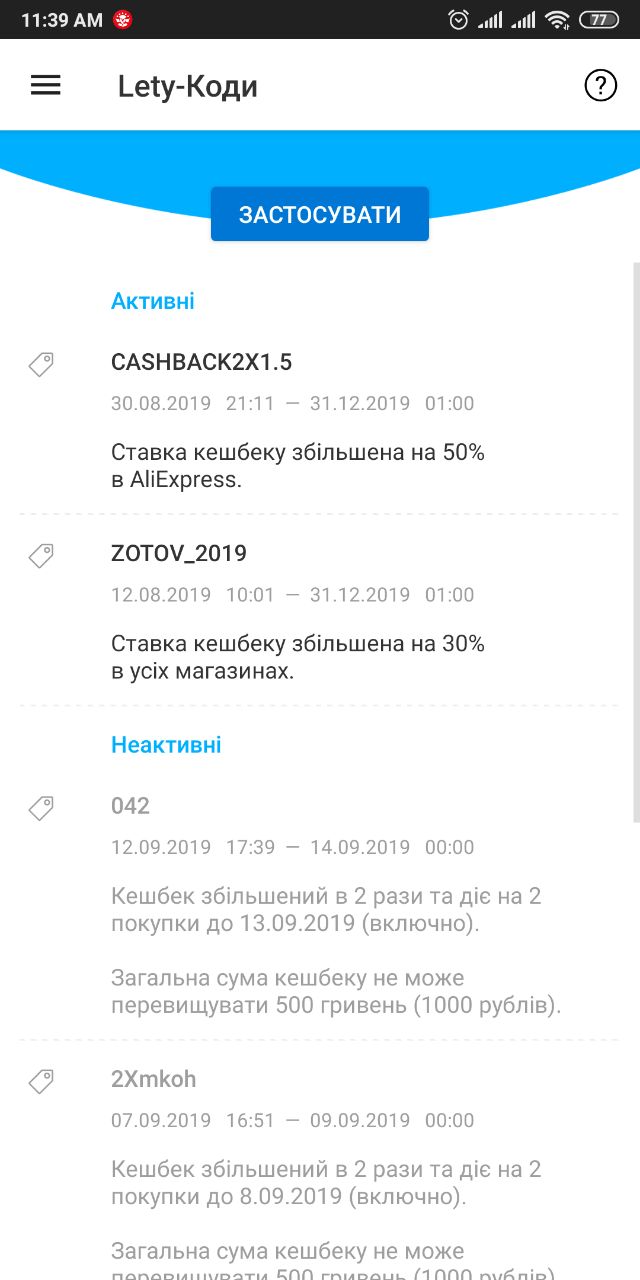Tap the ЗАСТОСУВАТИ button
640x1280 pixels.
point(320,214)
